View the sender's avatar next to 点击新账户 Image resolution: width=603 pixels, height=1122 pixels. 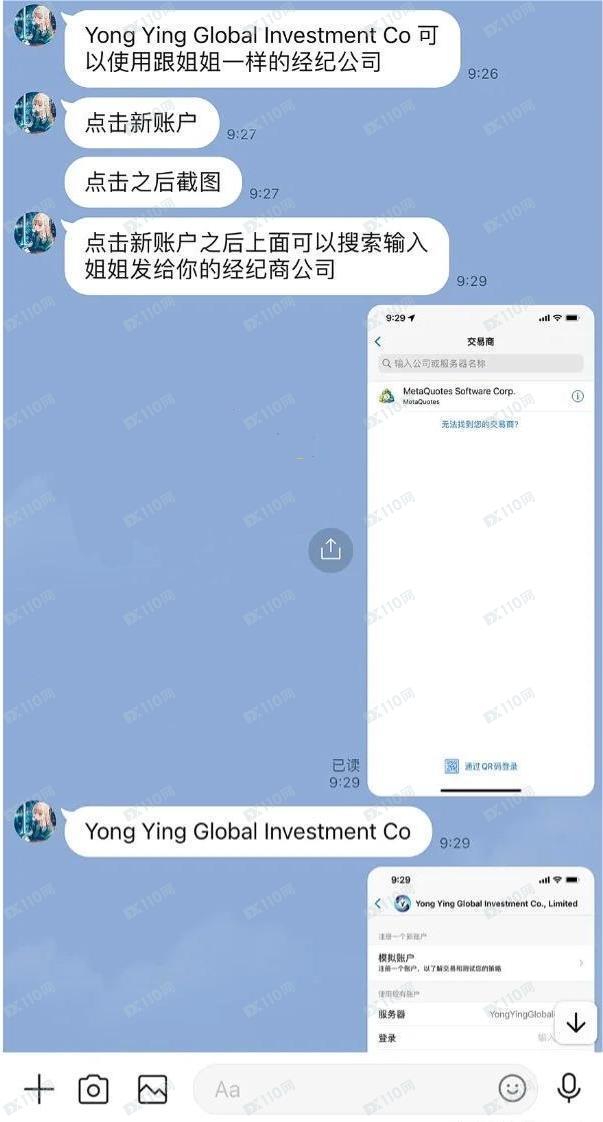[34, 114]
